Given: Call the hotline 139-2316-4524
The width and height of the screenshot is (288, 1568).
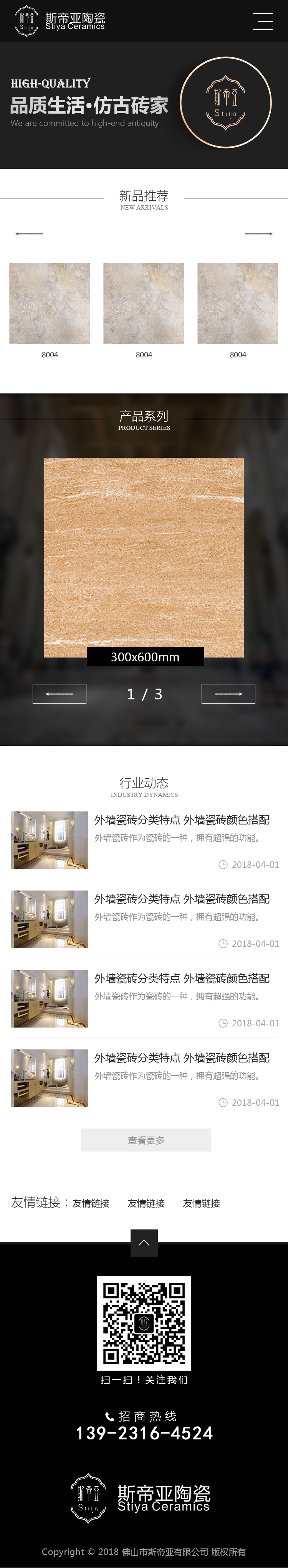Looking at the screenshot, I should pos(144,1433).
